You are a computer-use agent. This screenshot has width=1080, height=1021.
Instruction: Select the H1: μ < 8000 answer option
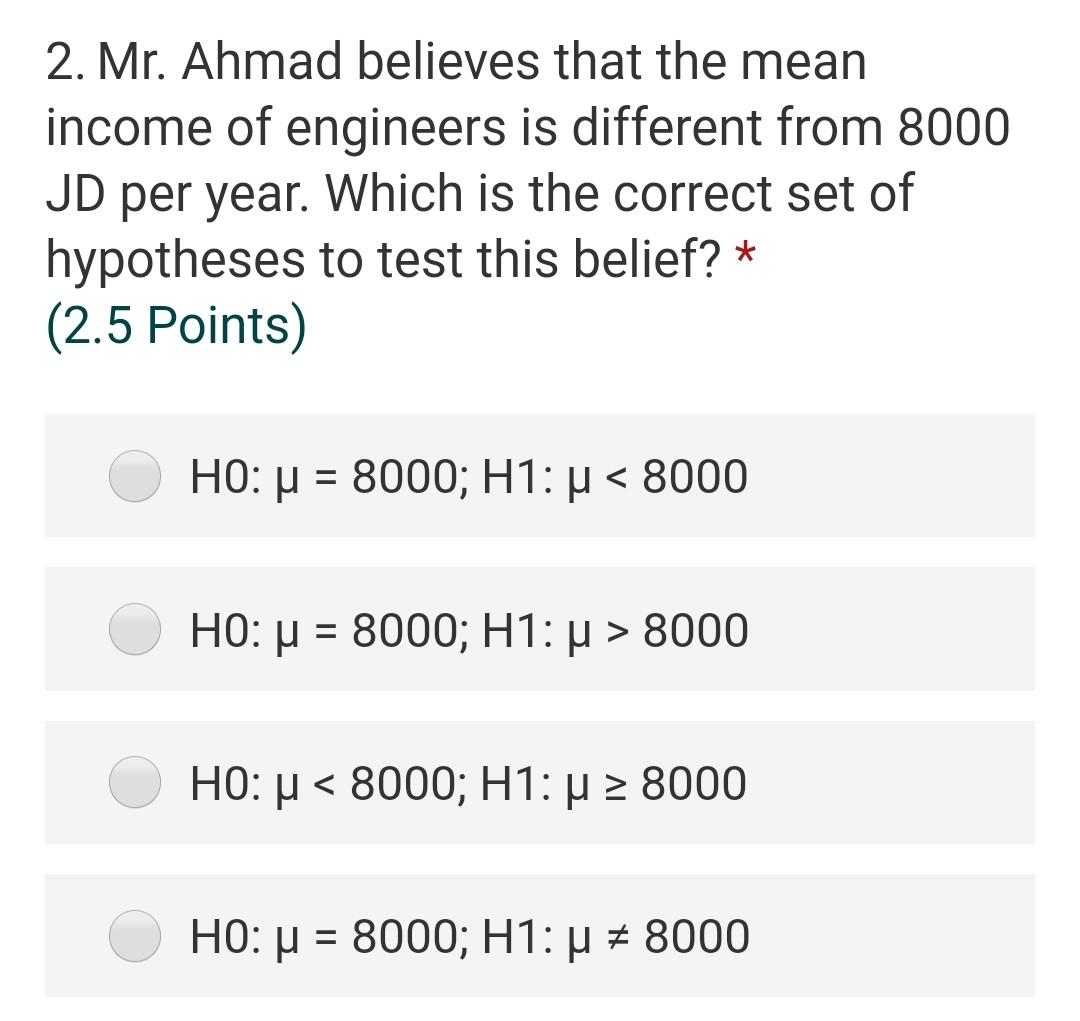(134, 476)
